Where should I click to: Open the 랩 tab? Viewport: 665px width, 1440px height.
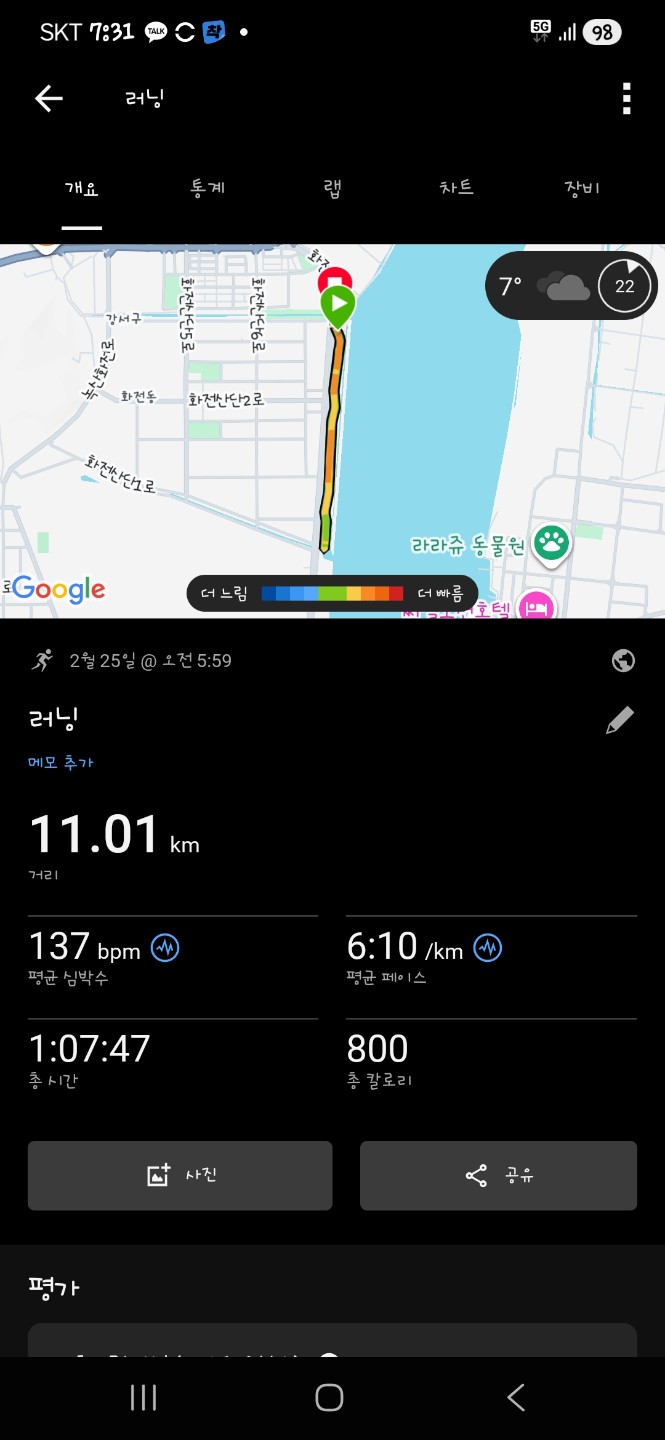333,188
